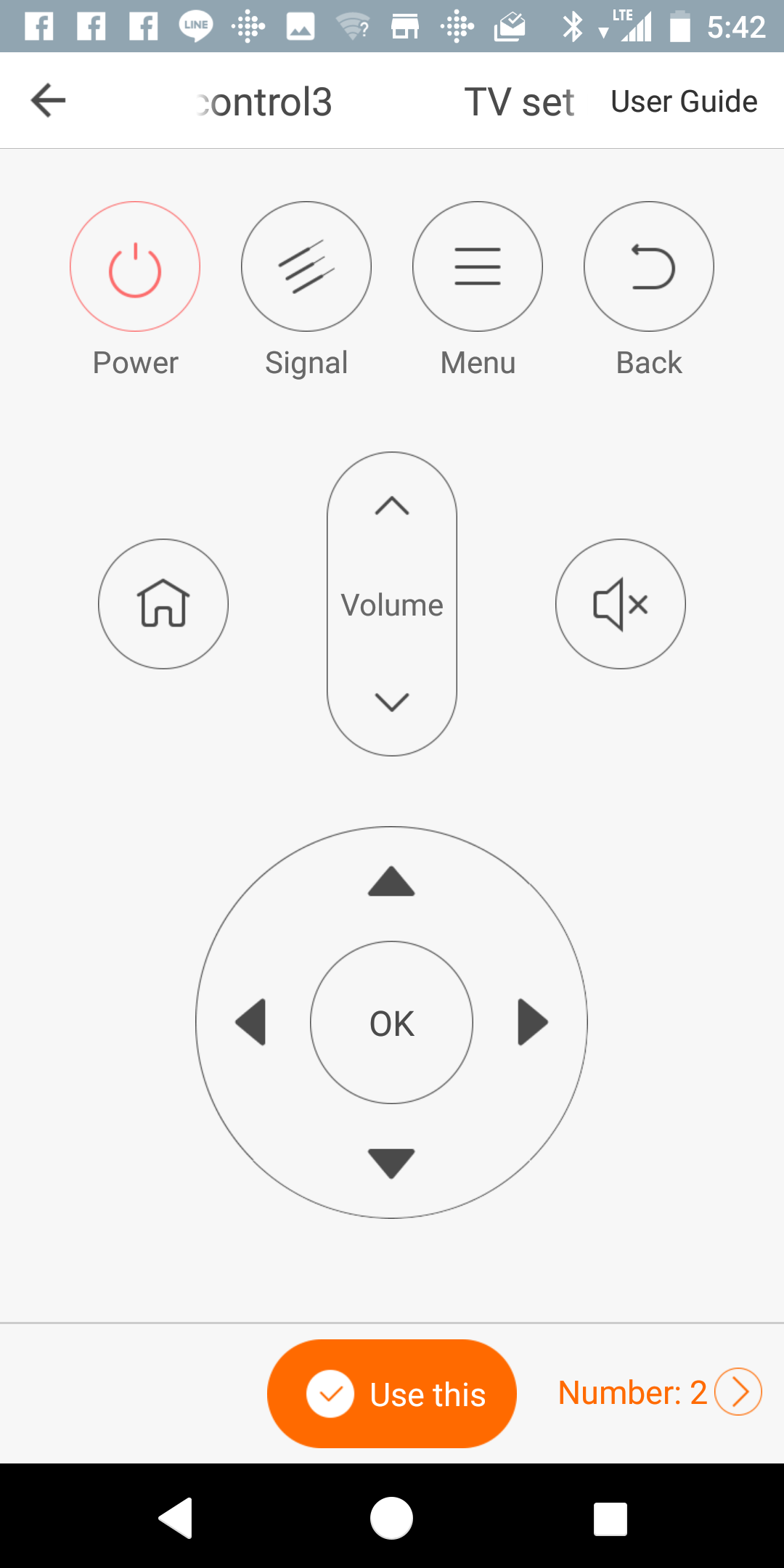Open the User Guide
The image size is (784, 1568).
(684, 101)
